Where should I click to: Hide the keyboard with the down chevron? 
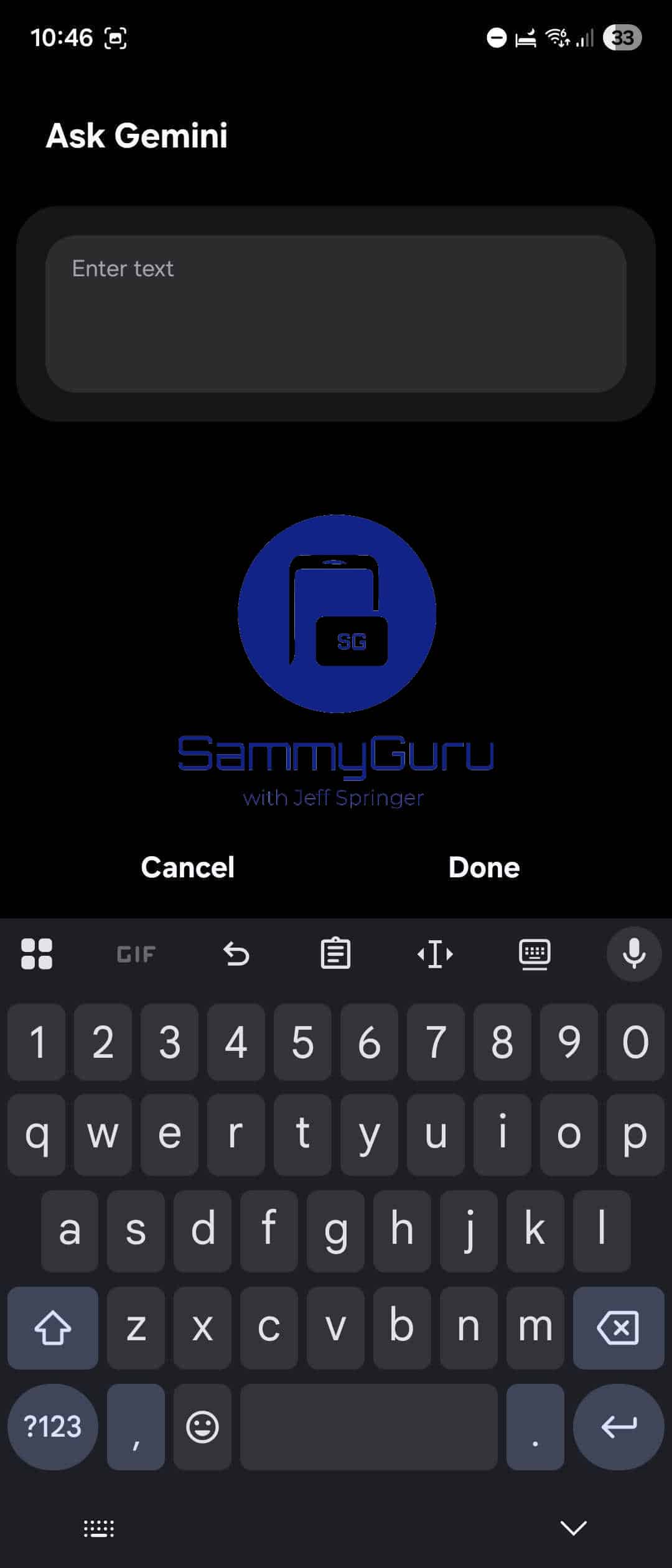573,1528
